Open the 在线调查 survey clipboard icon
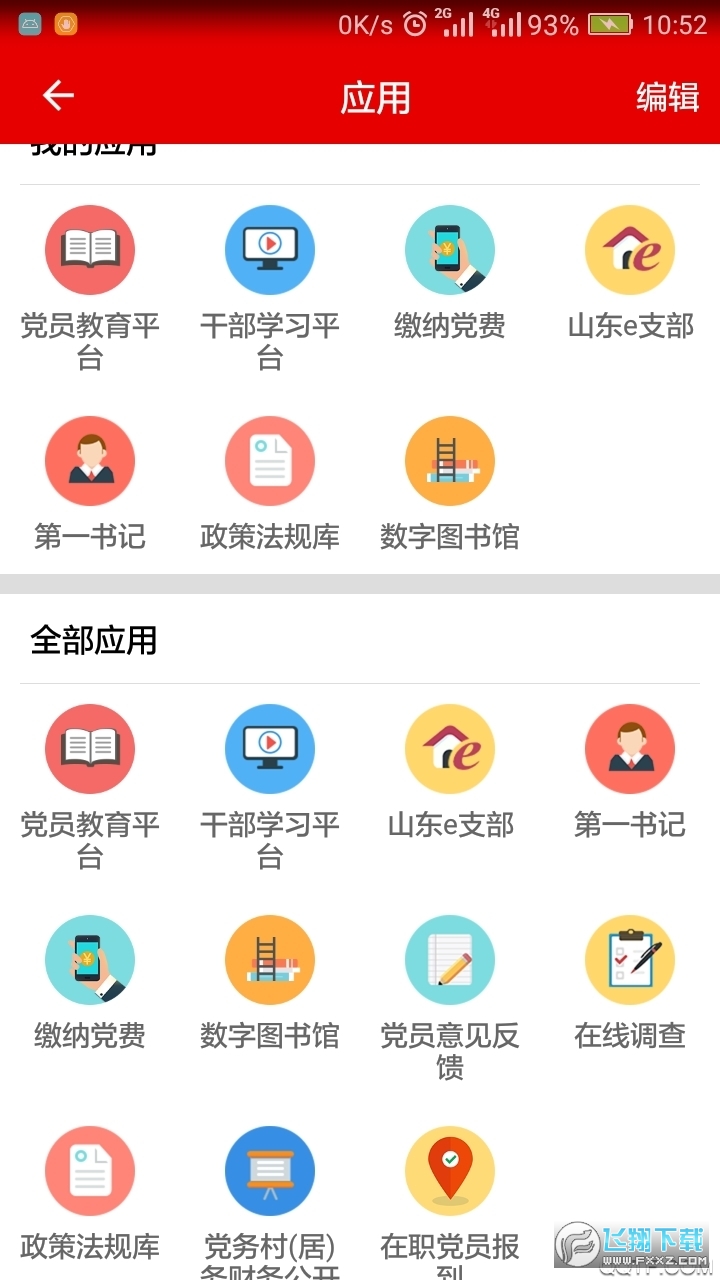The image size is (720, 1280). tap(630, 959)
